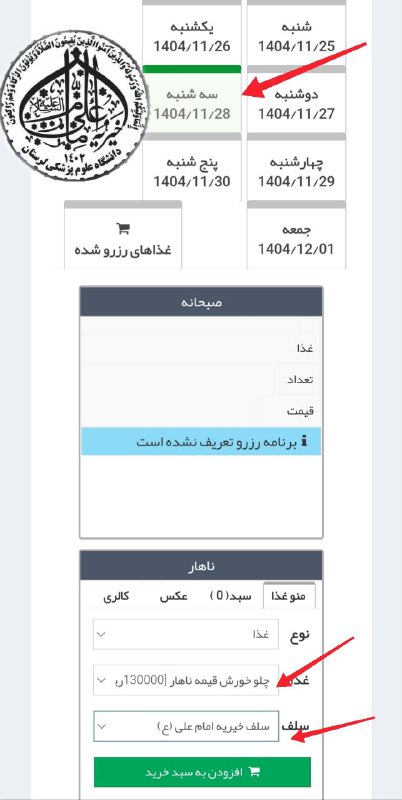The height and width of the screenshot is (800, 402).
Task: Select پنج شنبه 1404/11/30 day
Action: click(x=192, y=168)
